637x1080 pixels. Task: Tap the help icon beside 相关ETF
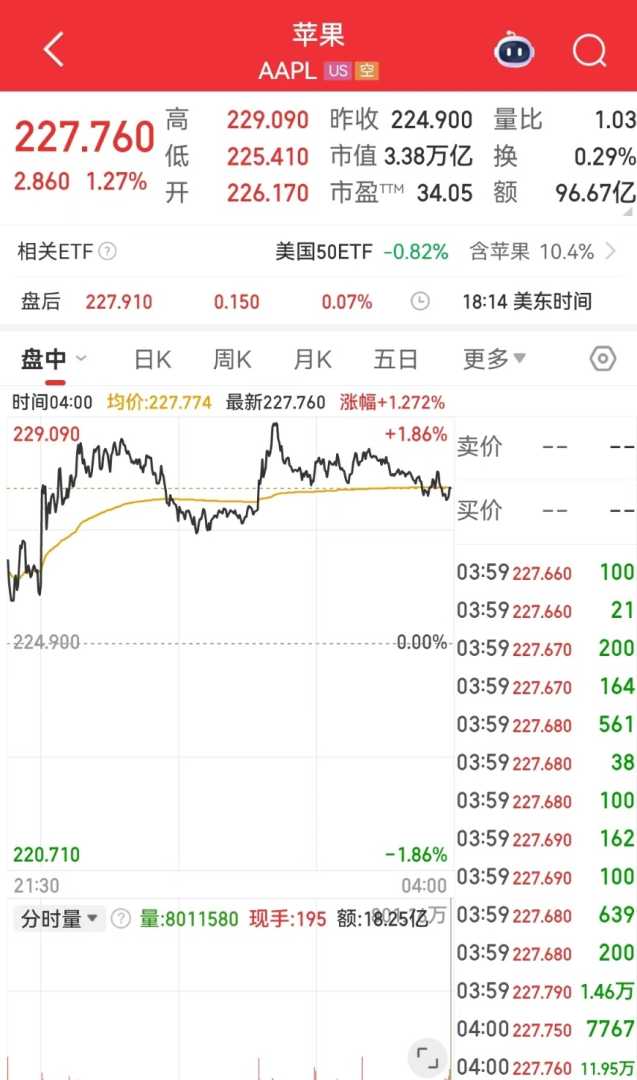tap(107, 251)
